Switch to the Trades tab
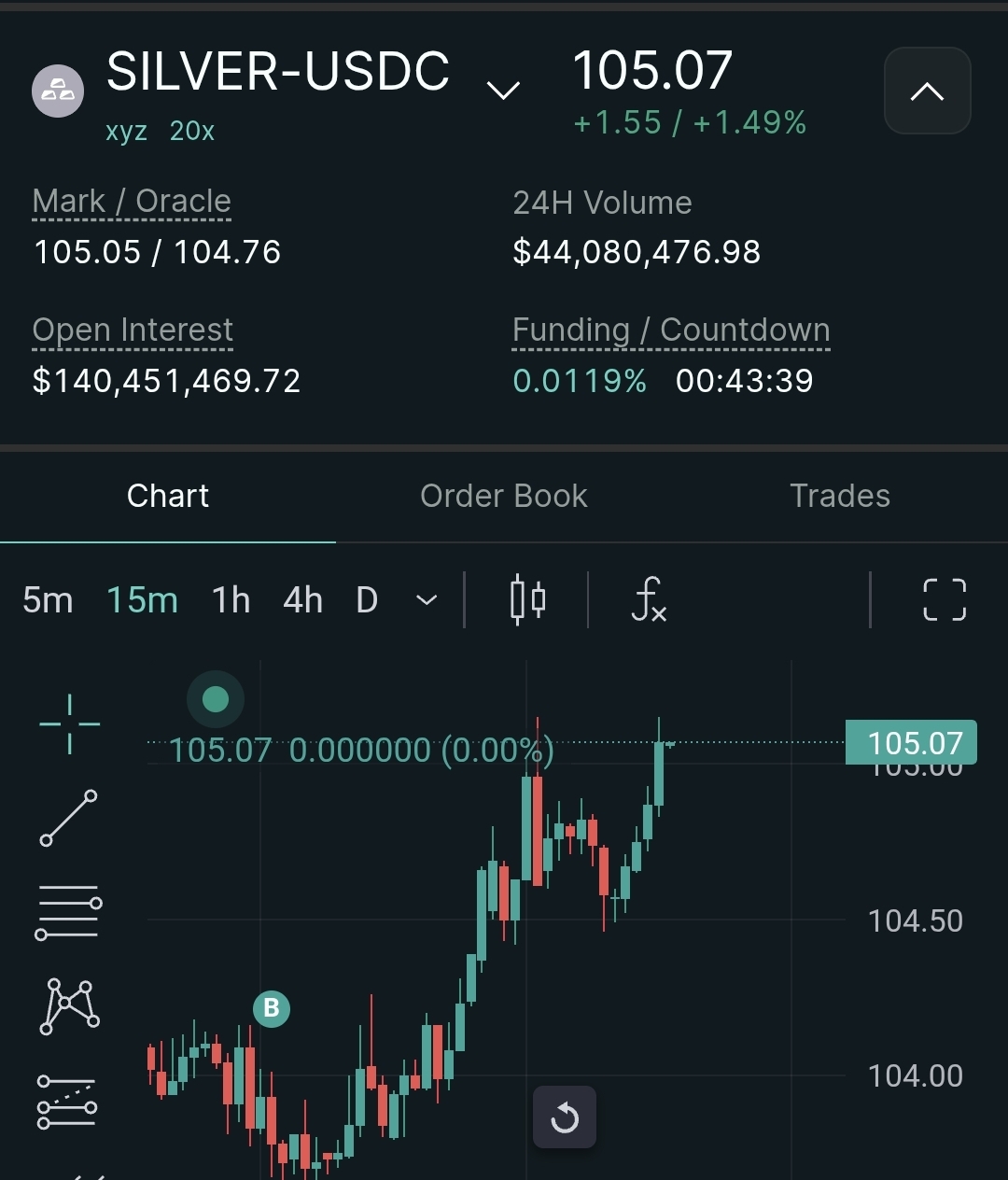The width and height of the screenshot is (1008, 1180). (x=839, y=496)
